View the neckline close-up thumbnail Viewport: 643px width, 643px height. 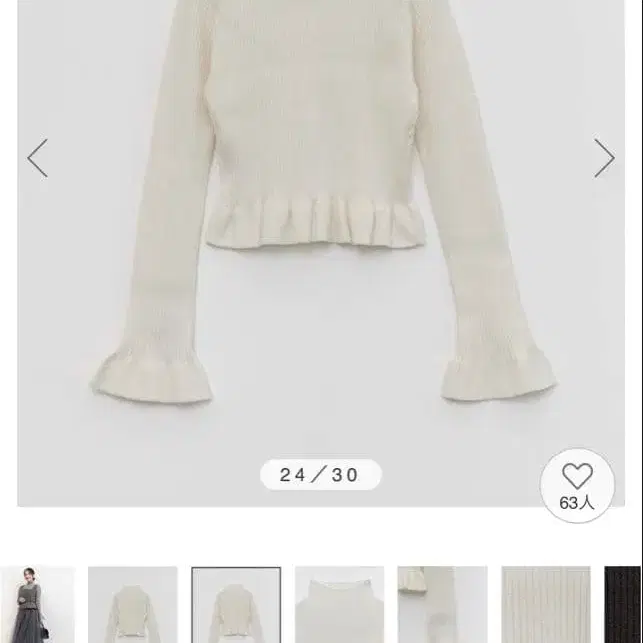pos(339,605)
